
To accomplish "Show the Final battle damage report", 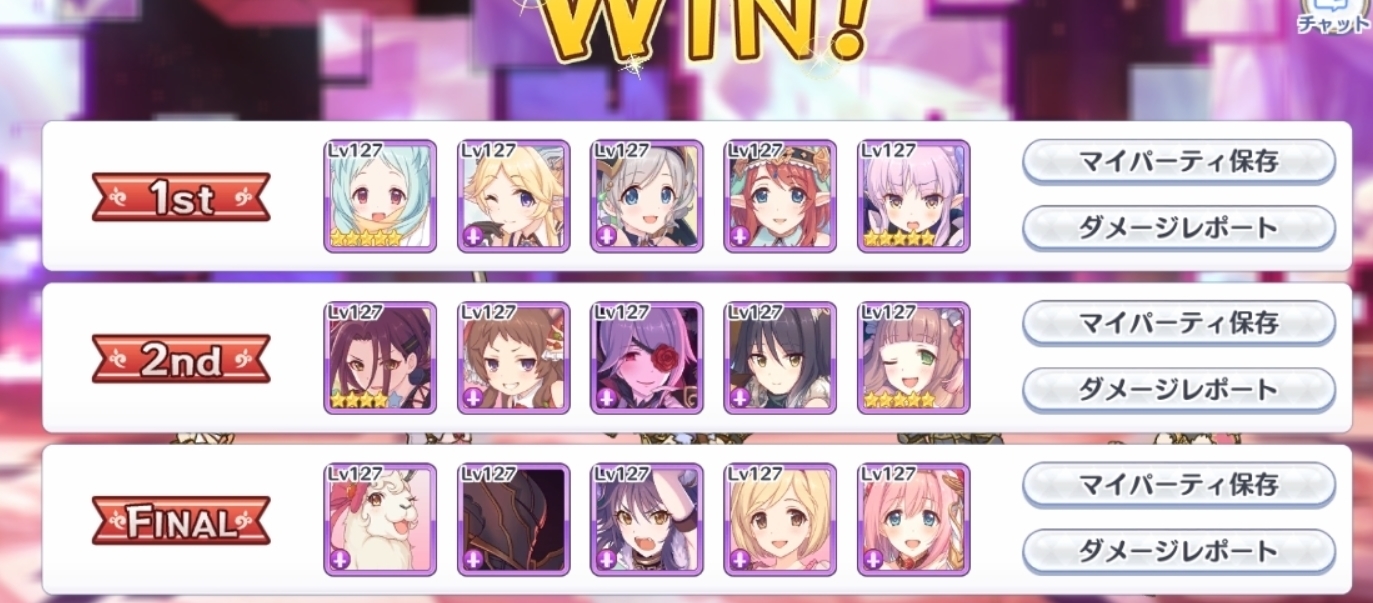I will click(1178, 551).
